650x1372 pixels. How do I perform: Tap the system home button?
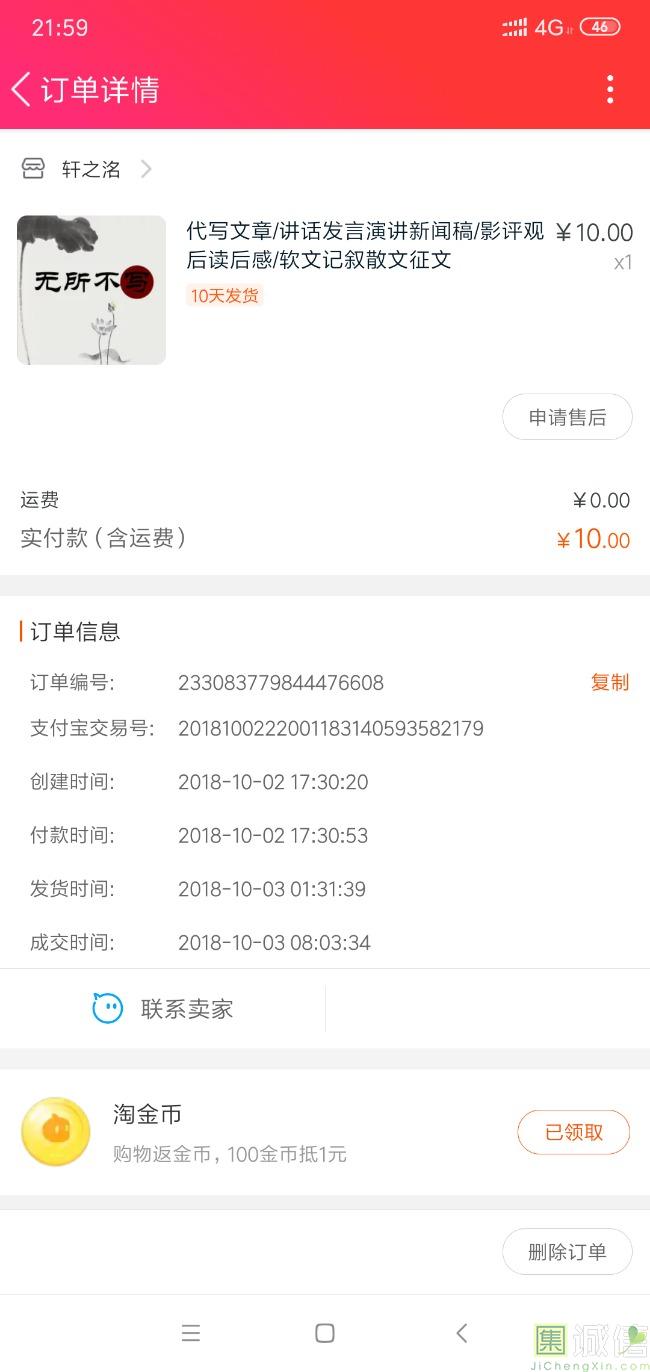point(325,1333)
